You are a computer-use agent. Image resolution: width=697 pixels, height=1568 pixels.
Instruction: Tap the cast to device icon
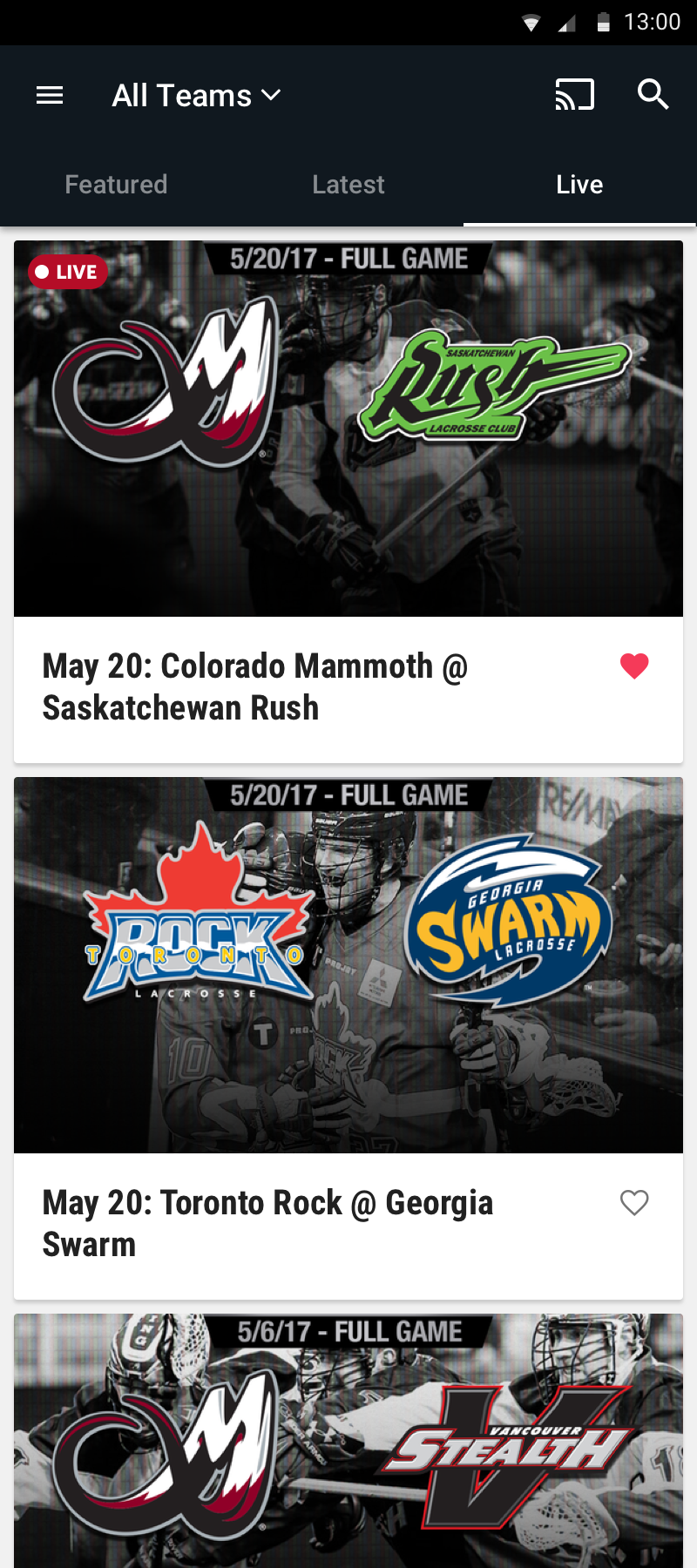click(575, 94)
